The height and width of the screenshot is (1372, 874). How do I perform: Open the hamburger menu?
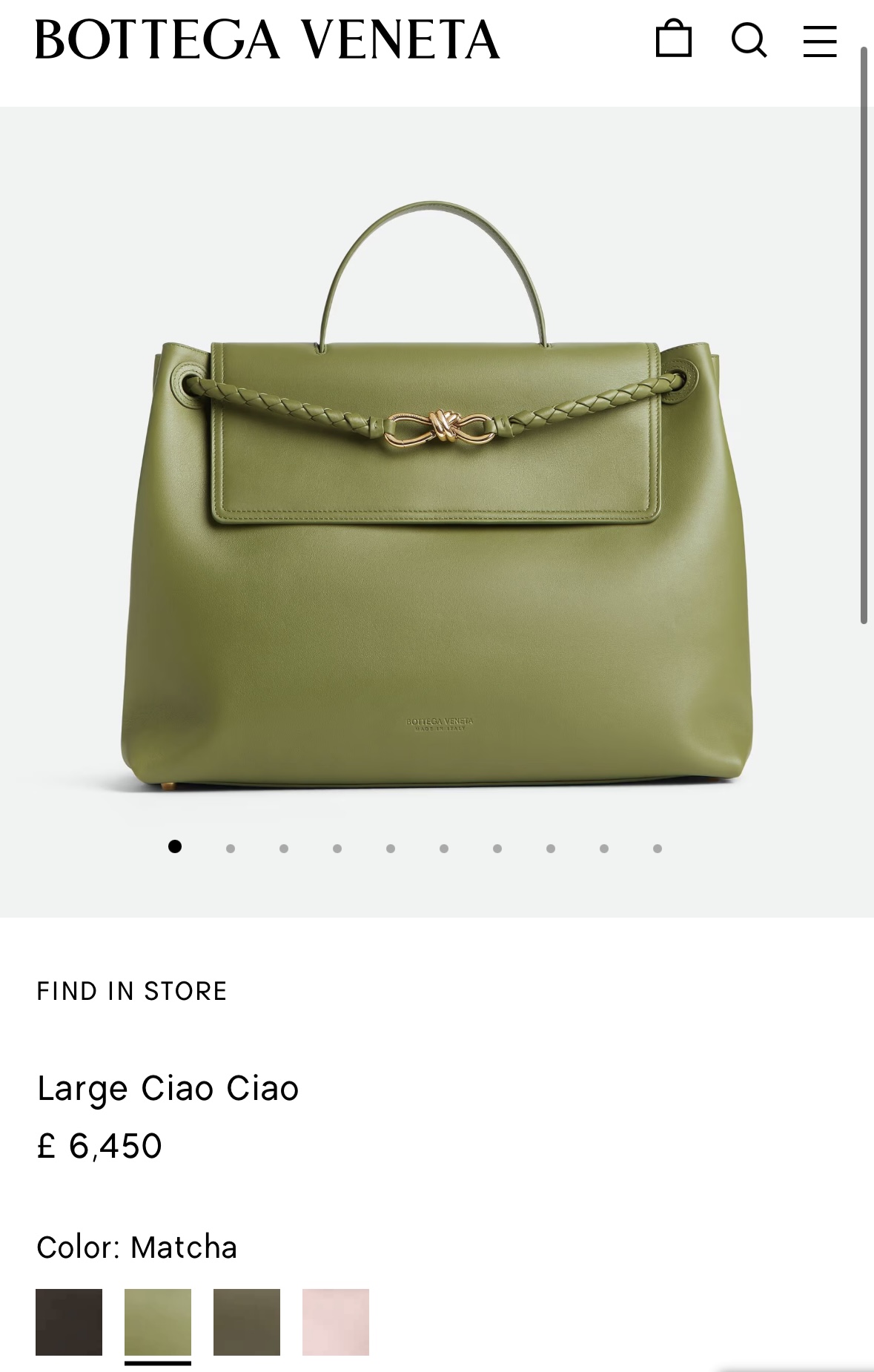tap(820, 41)
